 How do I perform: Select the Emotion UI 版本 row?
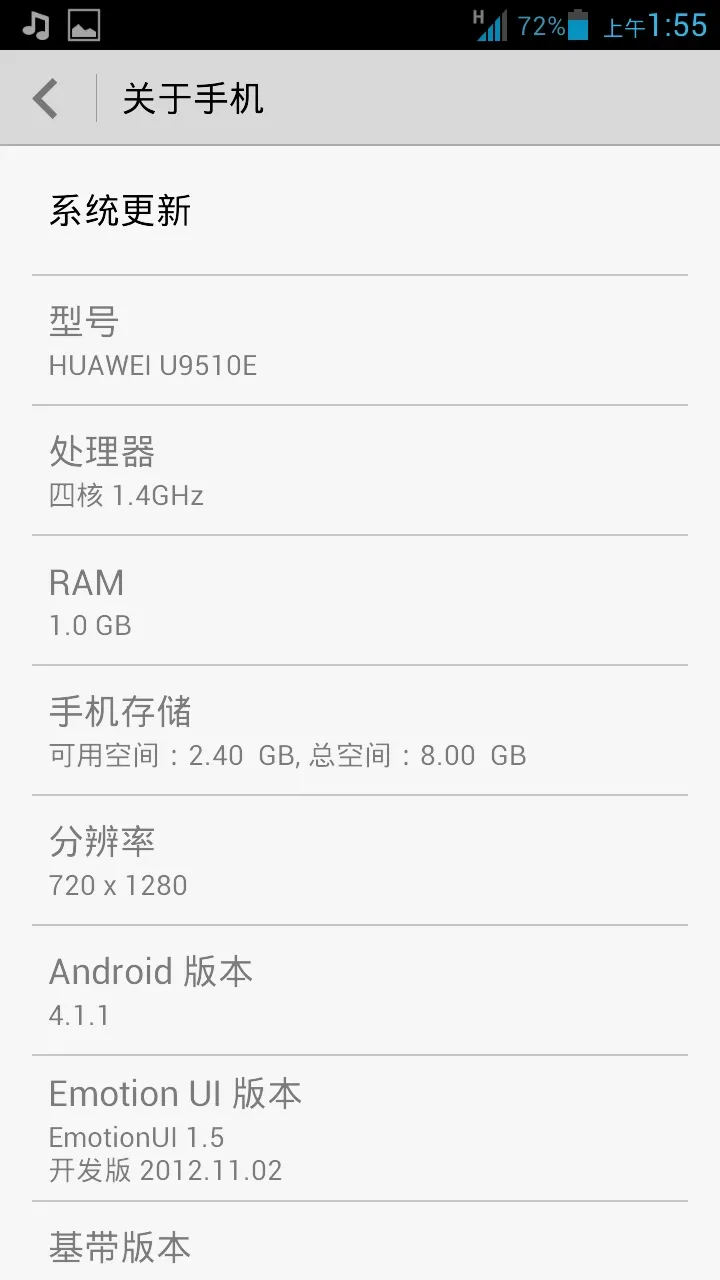coord(360,1128)
